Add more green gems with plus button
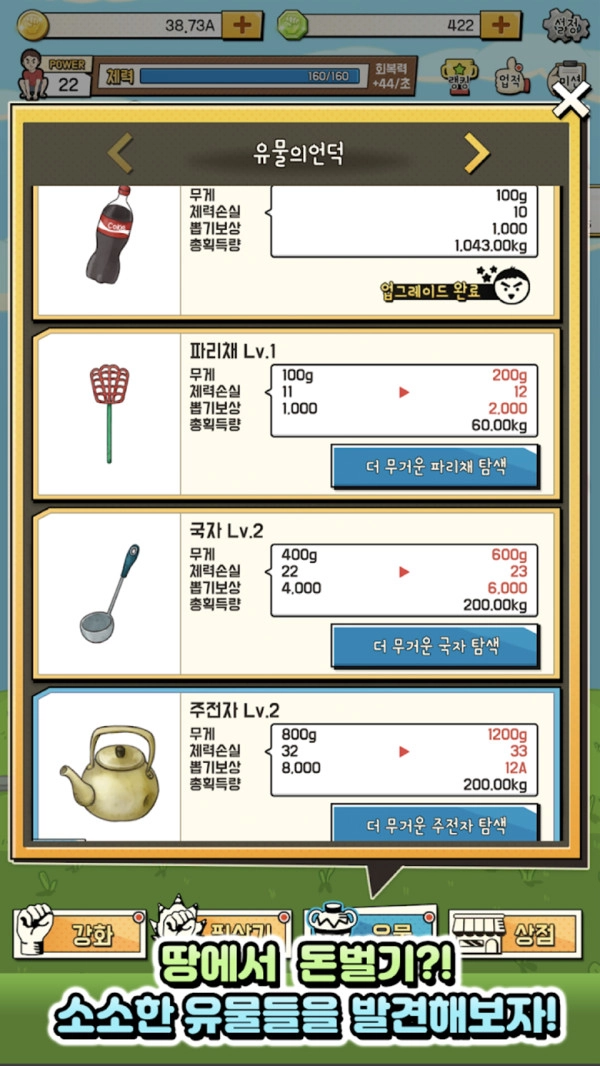 501,24
